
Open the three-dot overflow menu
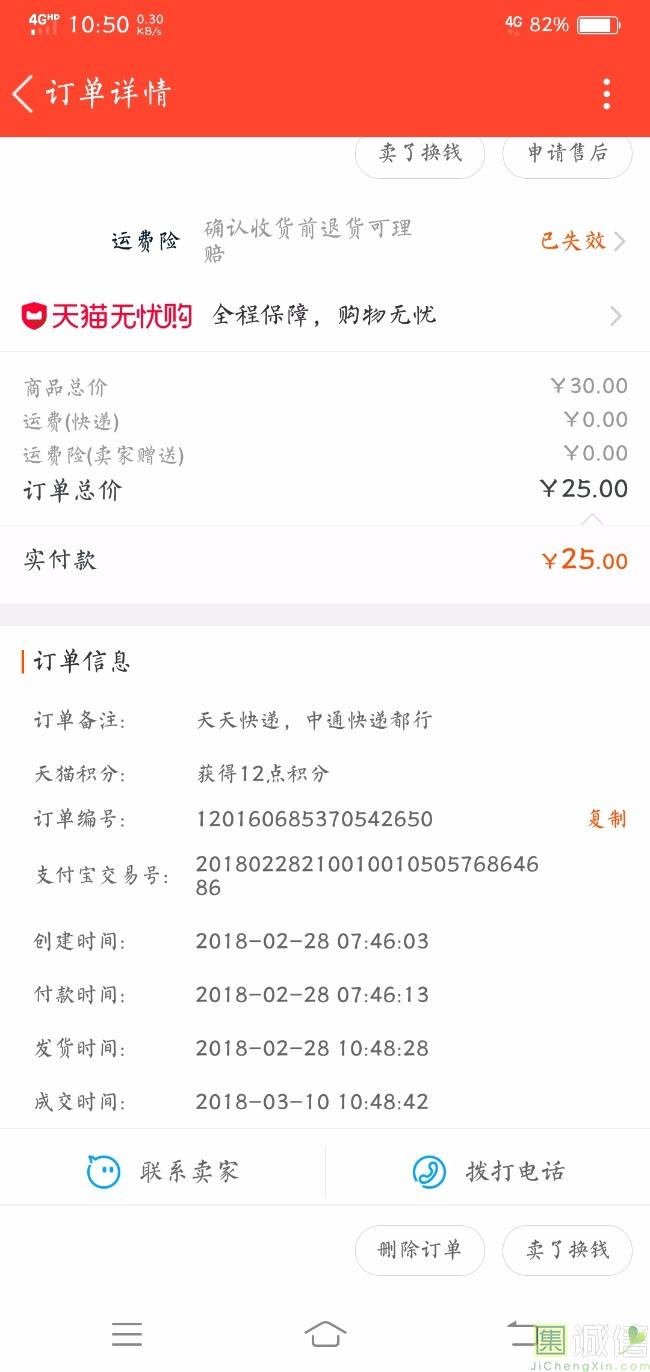click(606, 94)
